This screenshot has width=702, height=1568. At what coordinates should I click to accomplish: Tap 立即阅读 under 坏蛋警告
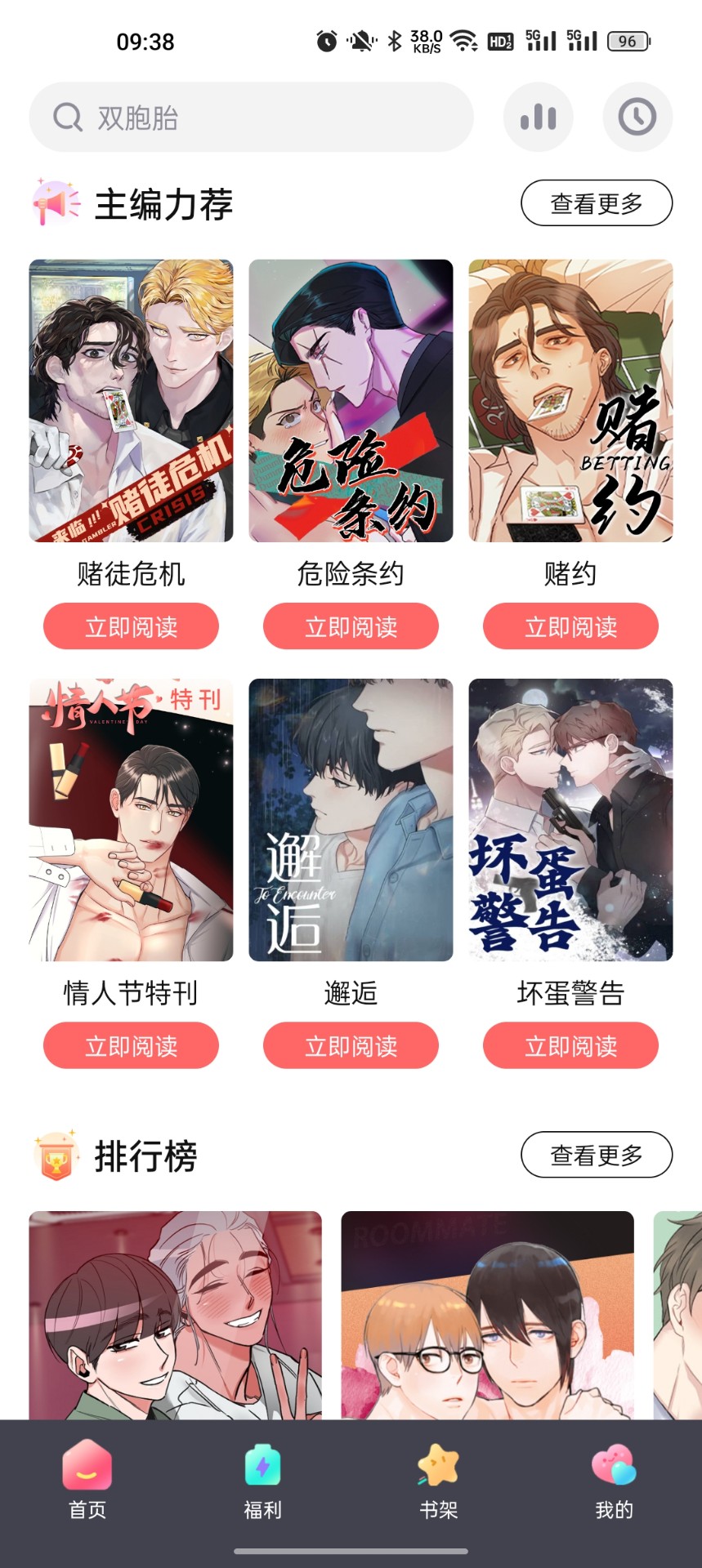[570, 1045]
